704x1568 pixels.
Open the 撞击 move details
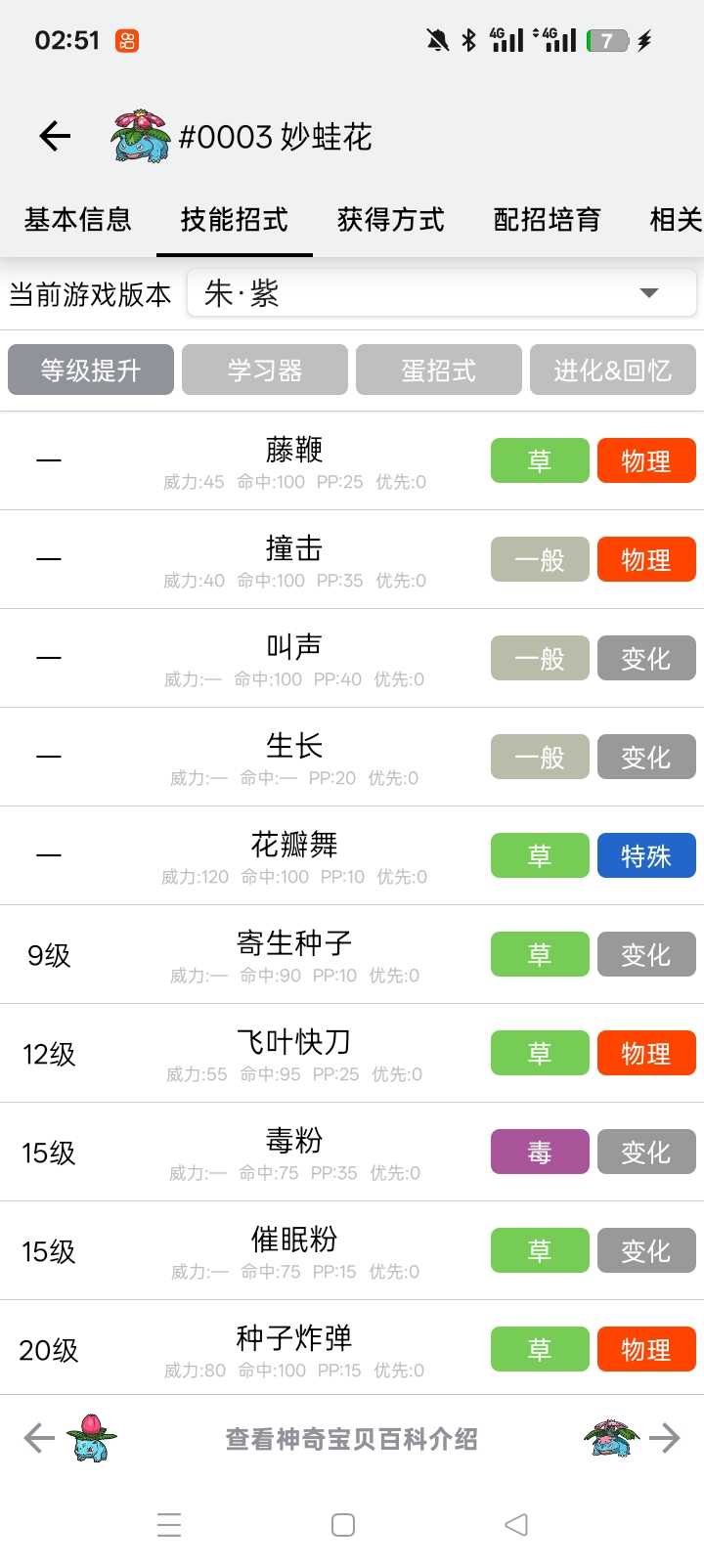pos(293,560)
